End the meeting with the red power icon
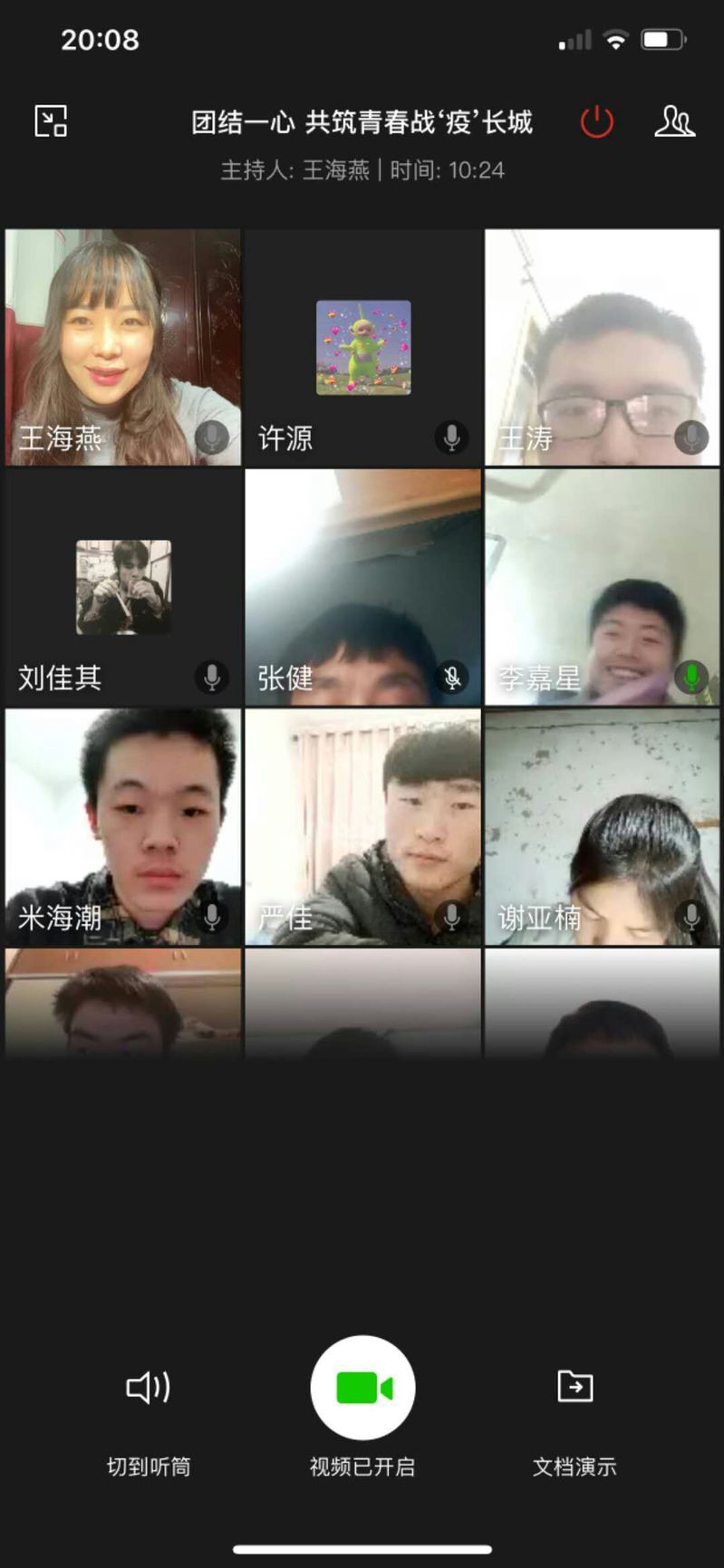The width and height of the screenshot is (724, 1568). 596,121
